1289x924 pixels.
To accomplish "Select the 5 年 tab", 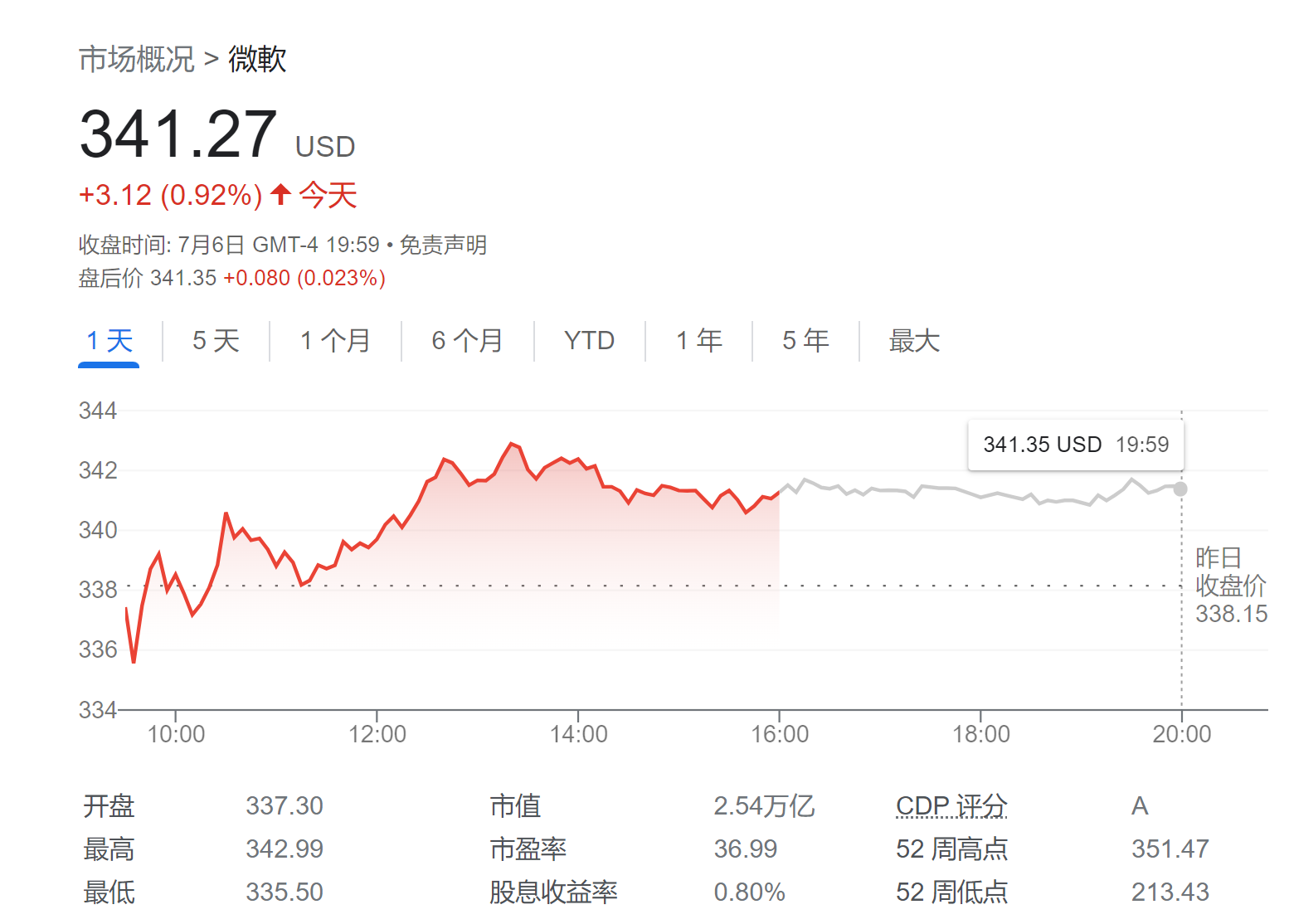I will click(x=805, y=341).
